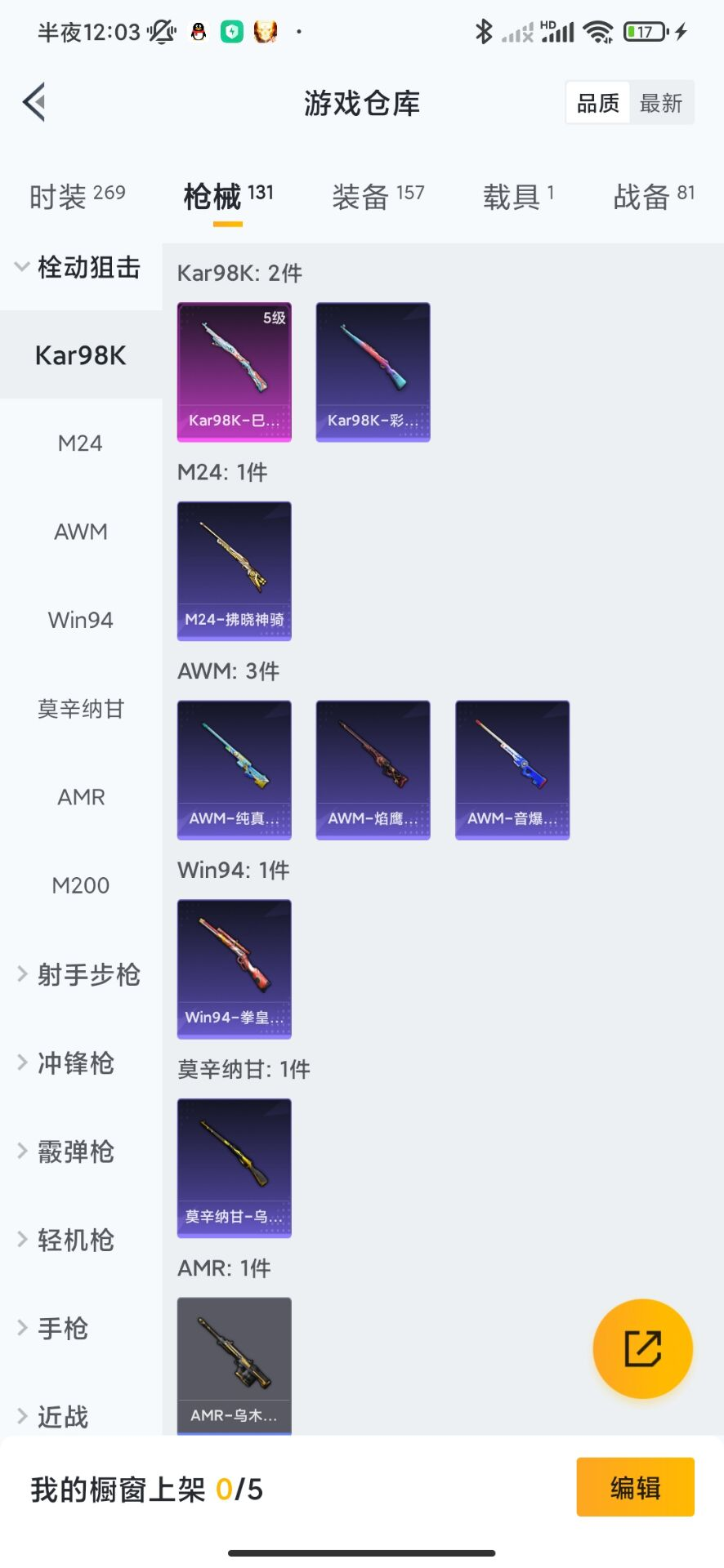Image resolution: width=724 pixels, height=1568 pixels.
Task: Open the M24-拂晓神骑 skin card
Action: (x=235, y=571)
